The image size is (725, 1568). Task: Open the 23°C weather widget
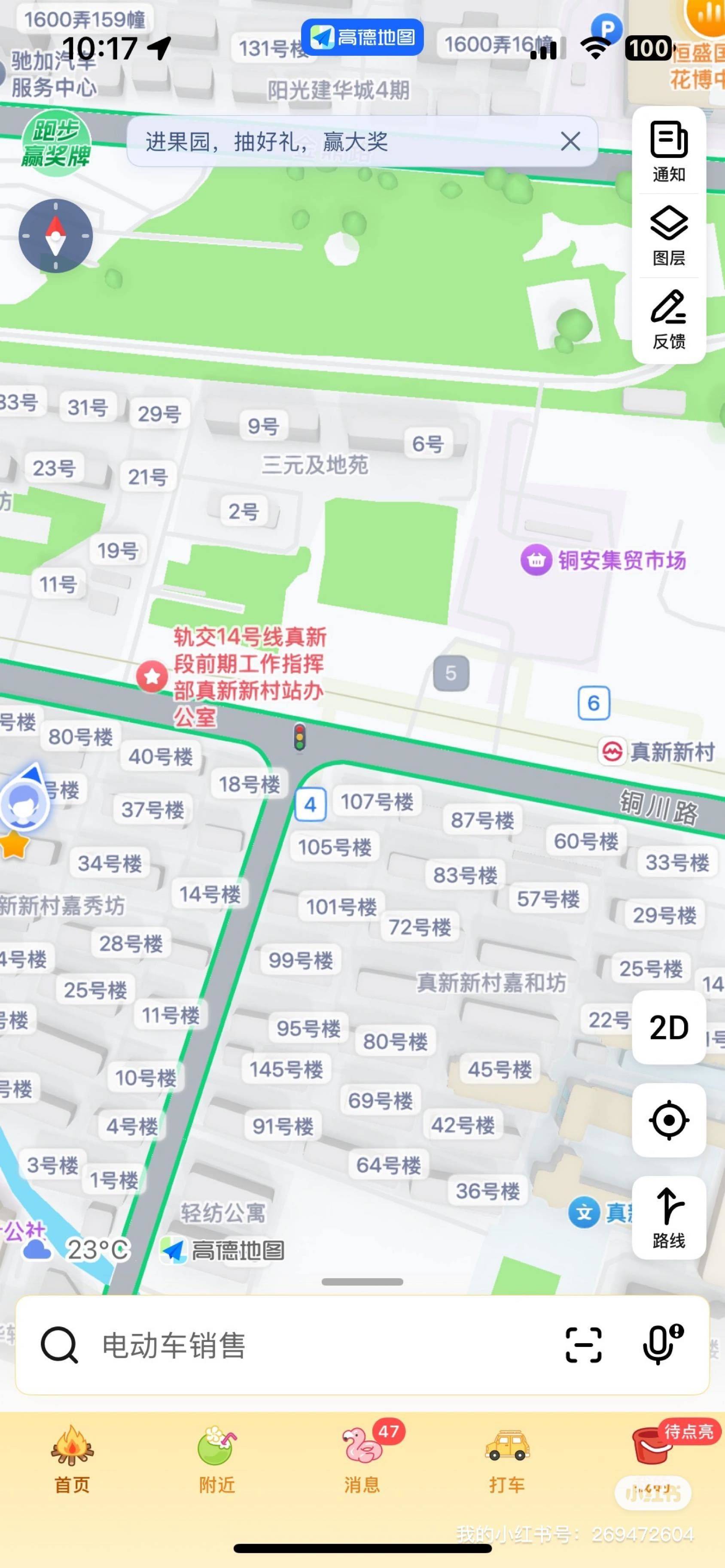[x=76, y=1250]
